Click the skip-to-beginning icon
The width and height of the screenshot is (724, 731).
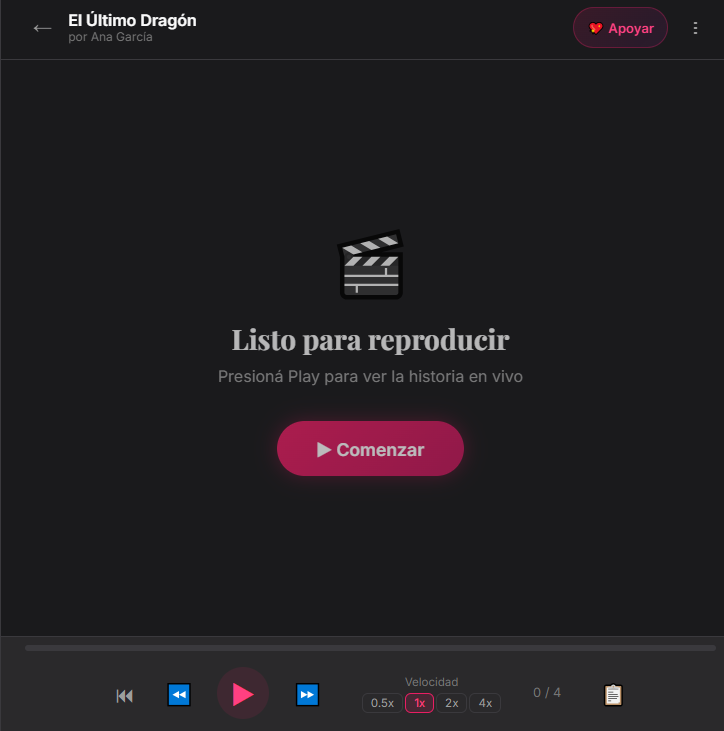[x=124, y=694]
